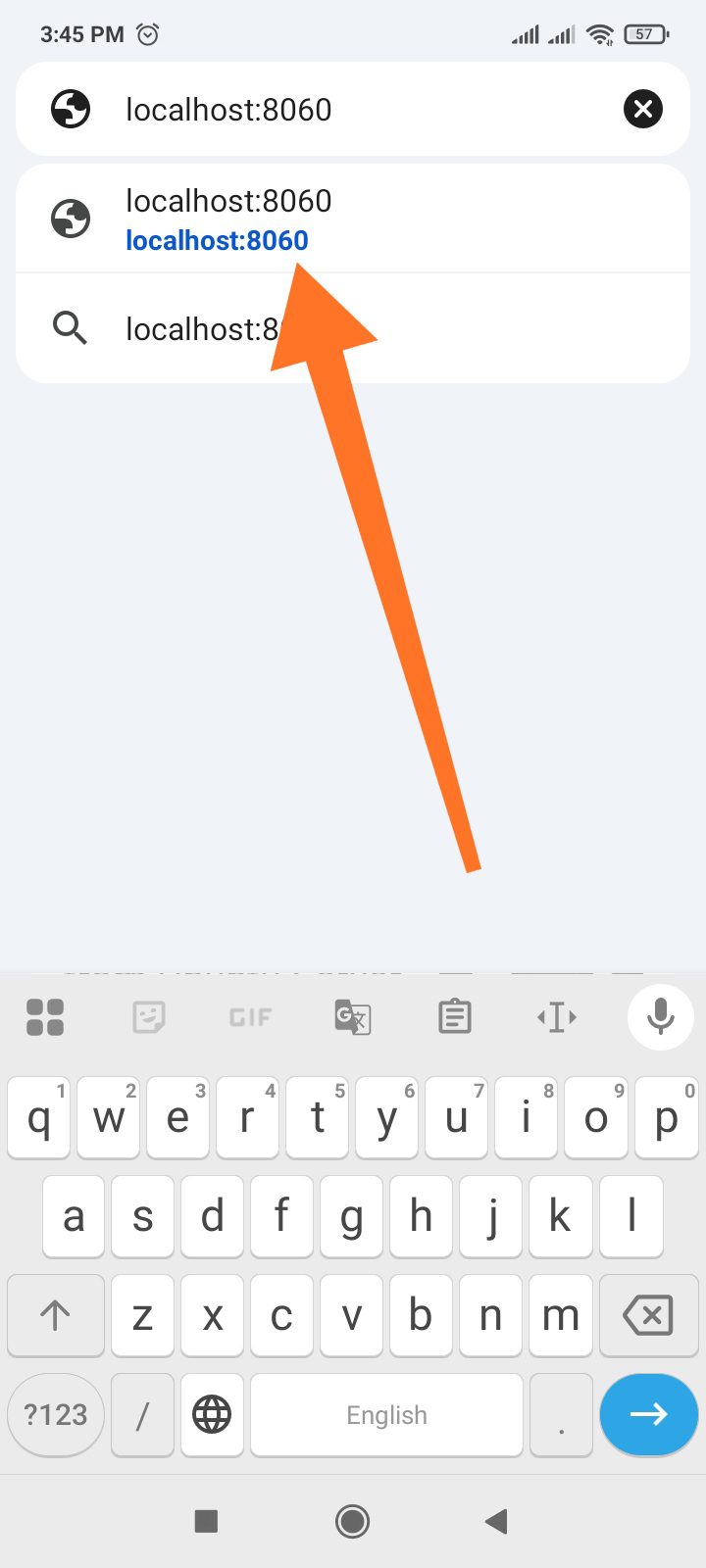Tap the English space bar

point(386,1414)
